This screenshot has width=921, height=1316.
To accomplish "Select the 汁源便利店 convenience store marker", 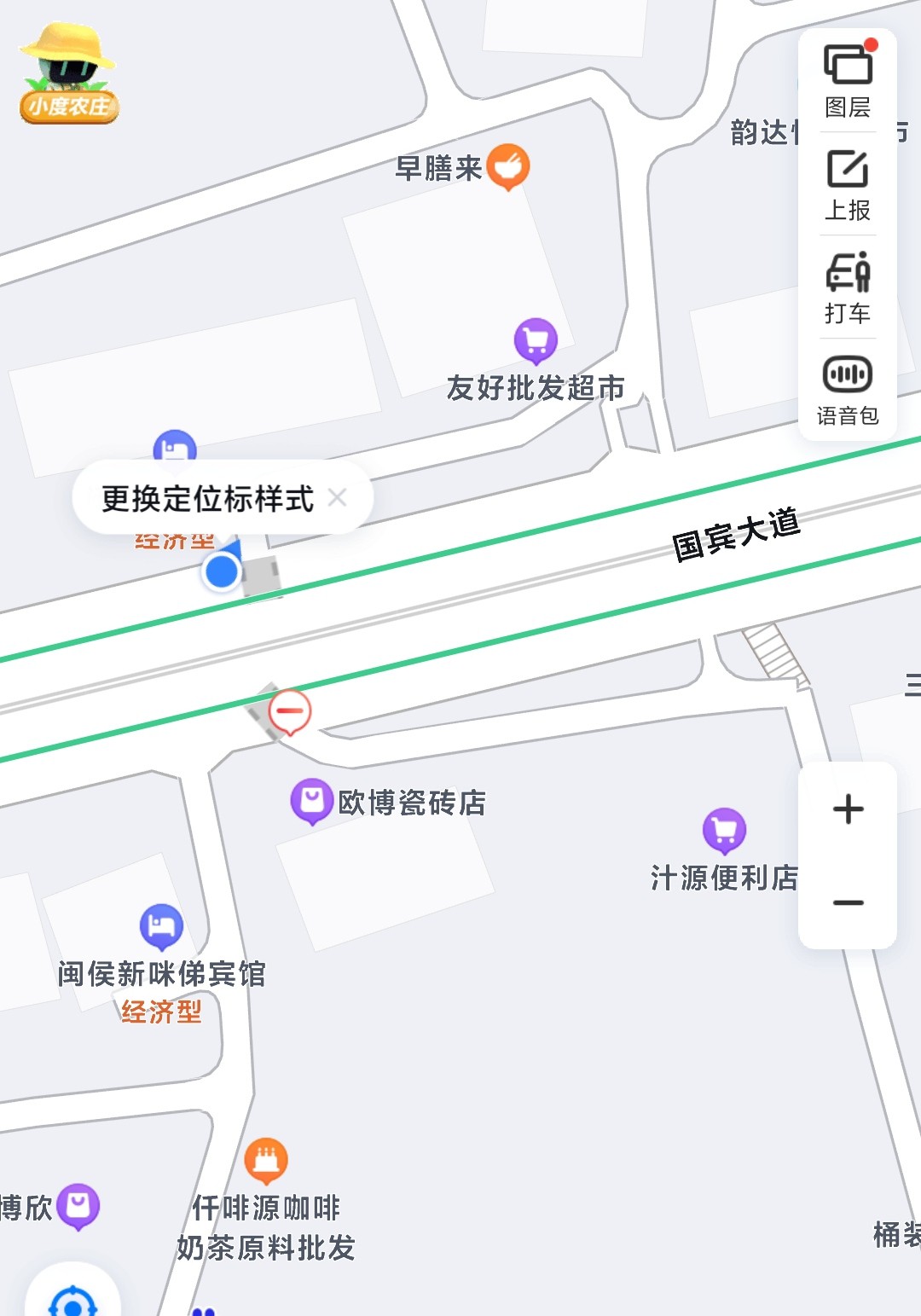I will pos(724,830).
